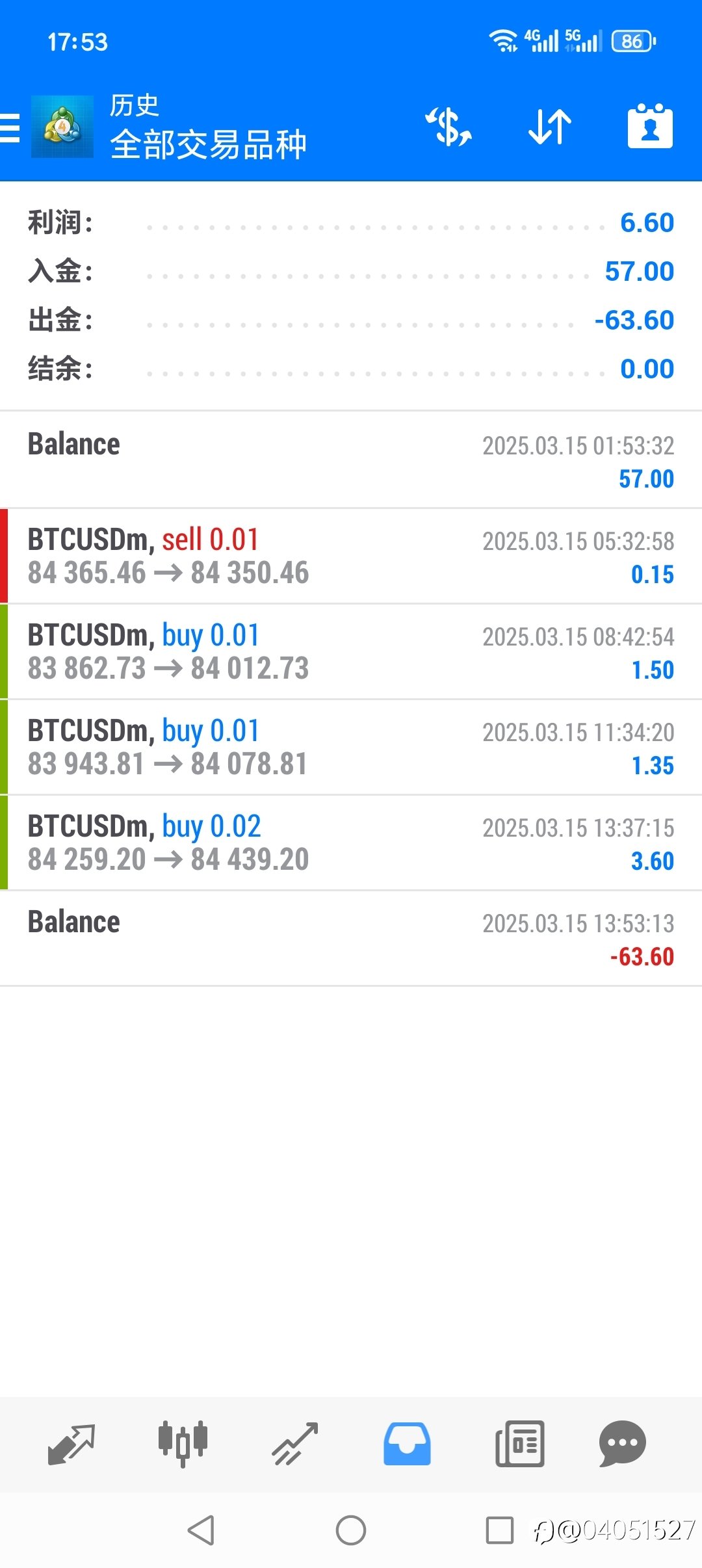Select the BTCUSDm buy trade with profit 1.50

point(351,652)
